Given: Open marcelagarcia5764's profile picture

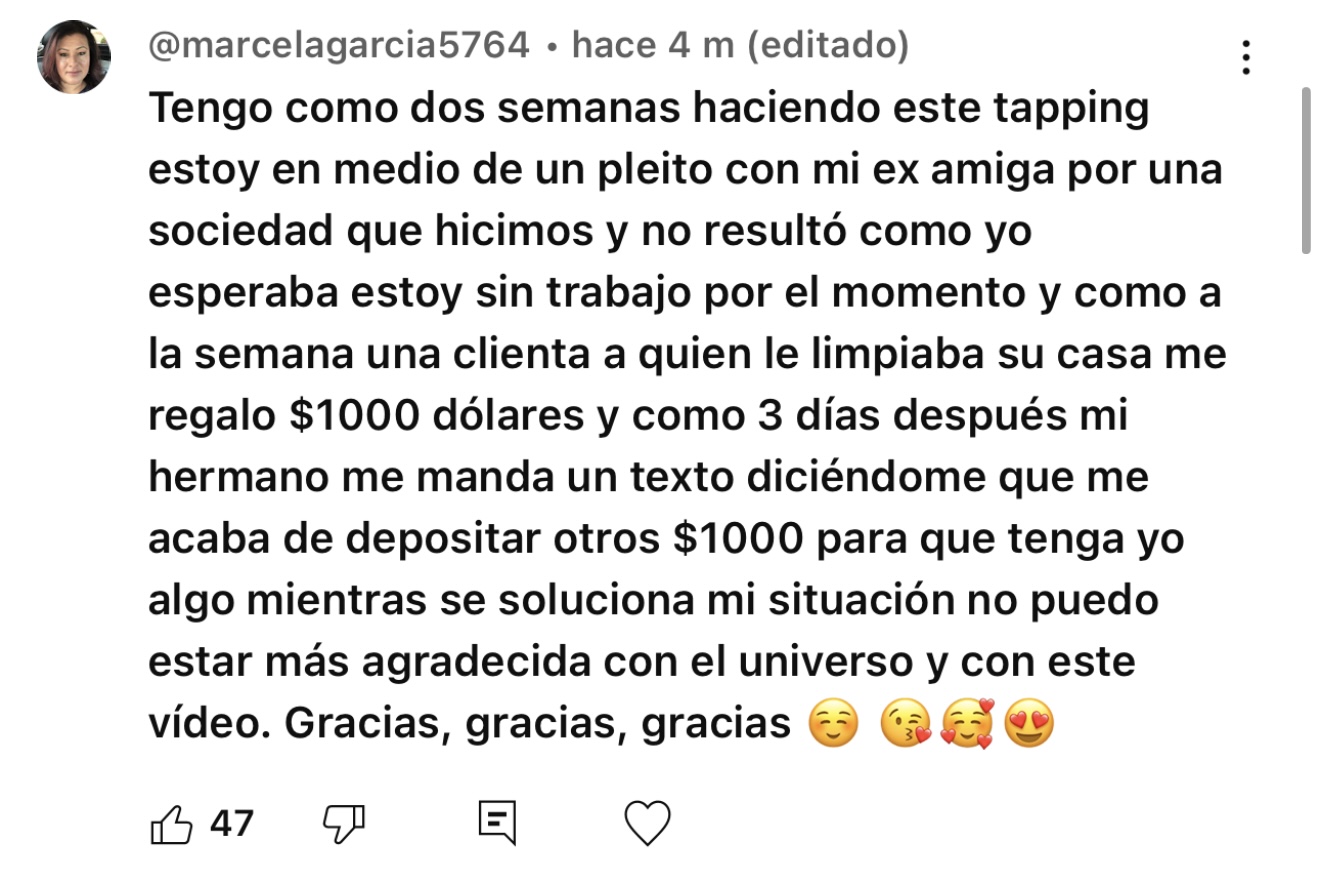Looking at the screenshot, I should pyautogui.click(x=73, y=57).
